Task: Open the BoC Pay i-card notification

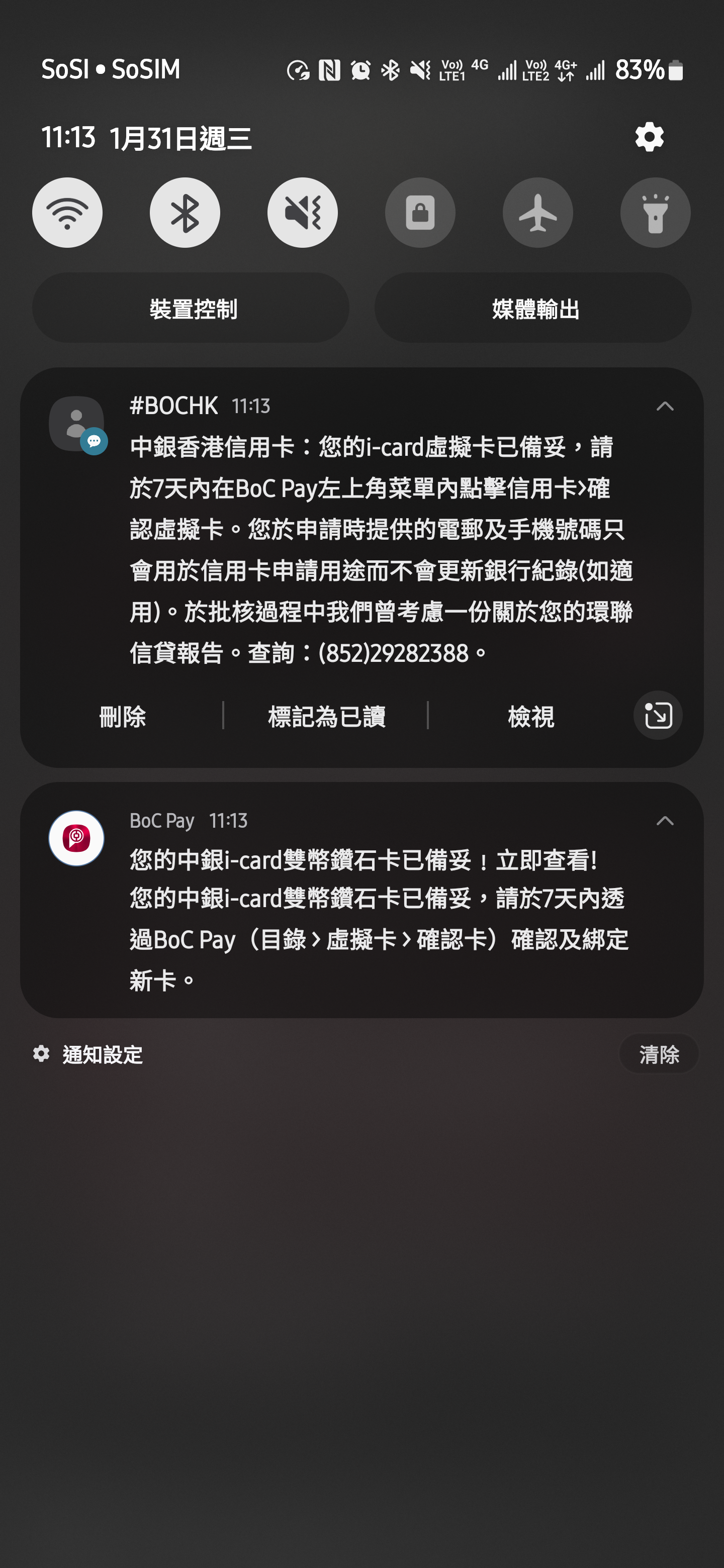Action: click(361, 900)
